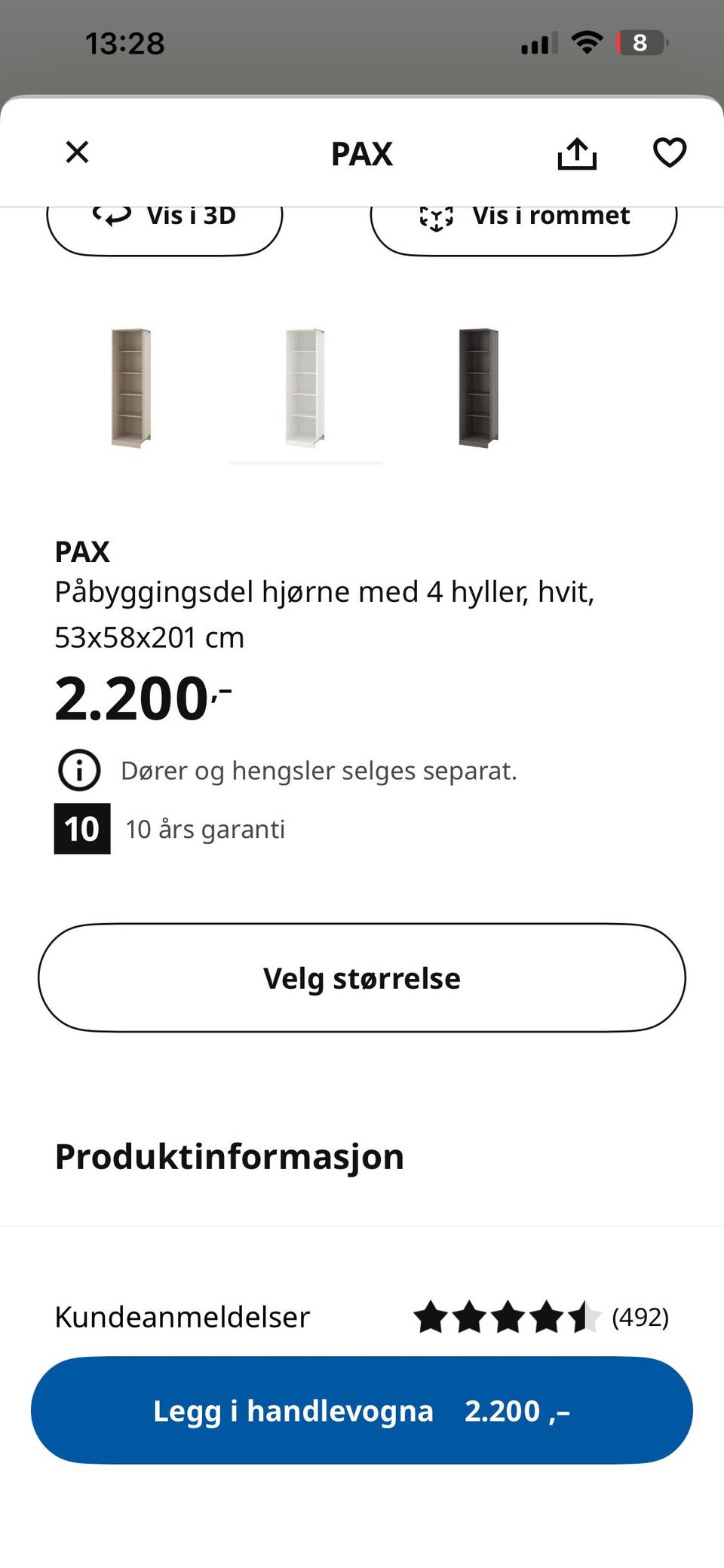The image size is (724, 1568).
Task: Tap the 10 years warranty badge
Action: point(81,828)
